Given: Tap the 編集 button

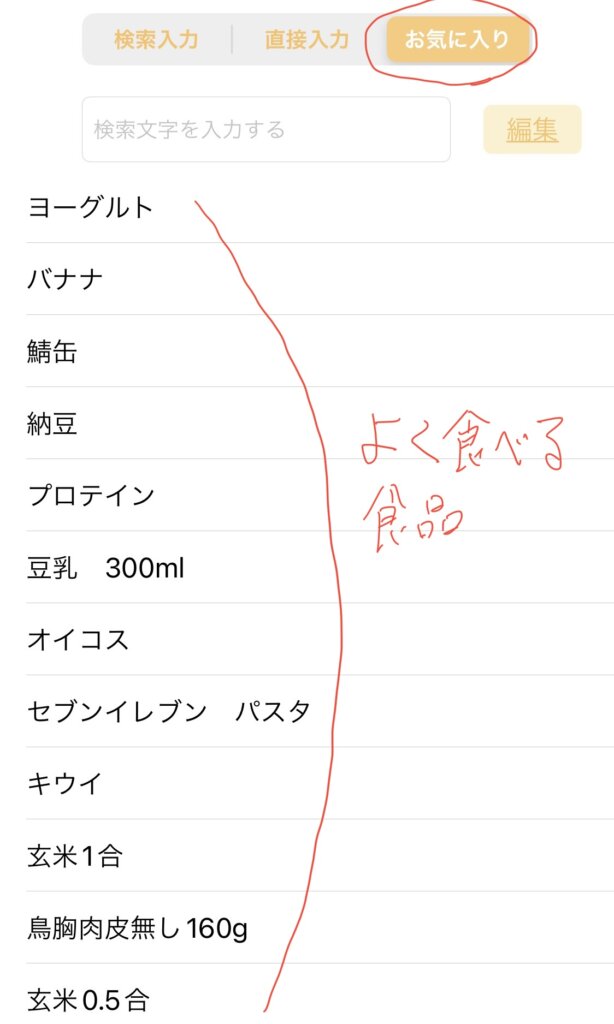Looking at the screenshot, I should click(532, 130).
